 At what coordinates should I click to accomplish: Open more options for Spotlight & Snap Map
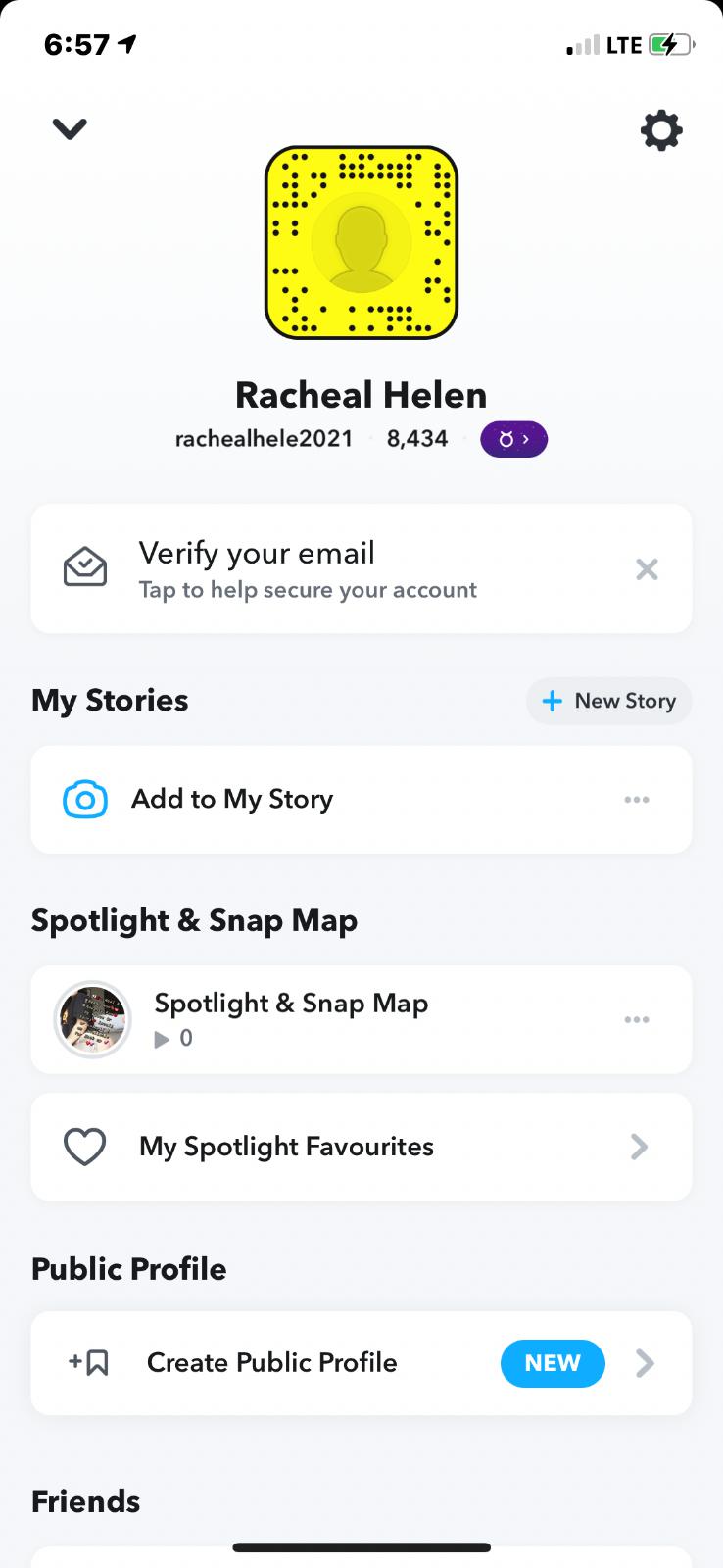(637, 1020)
